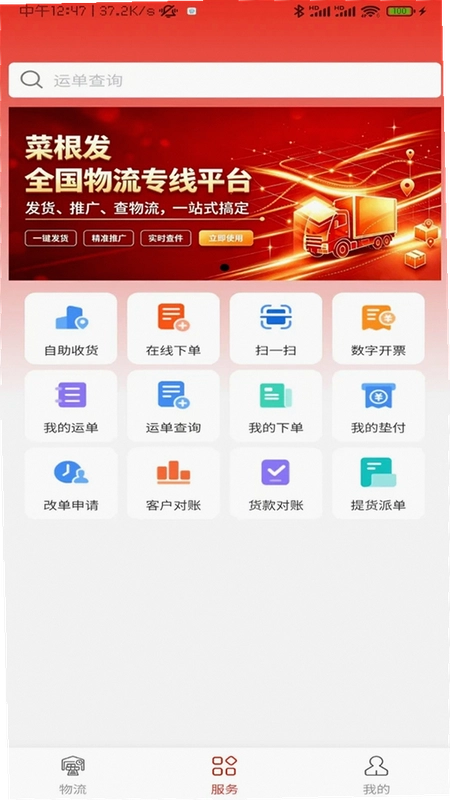The height and width of the screenshot is (800, 450).
Task: Tap the 运单查询 search box
Action: (x=224, y=80)
